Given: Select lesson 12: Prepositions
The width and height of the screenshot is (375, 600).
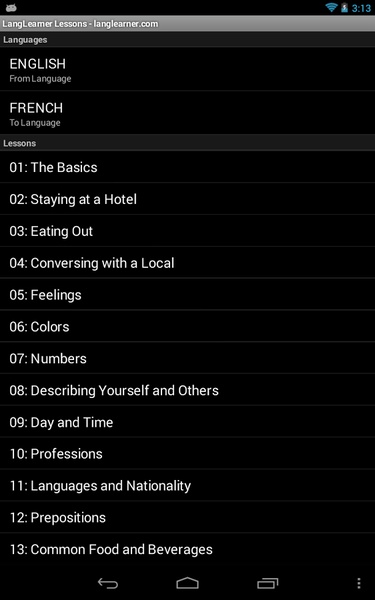Looking at the screenshot, I should click(188, 517).
